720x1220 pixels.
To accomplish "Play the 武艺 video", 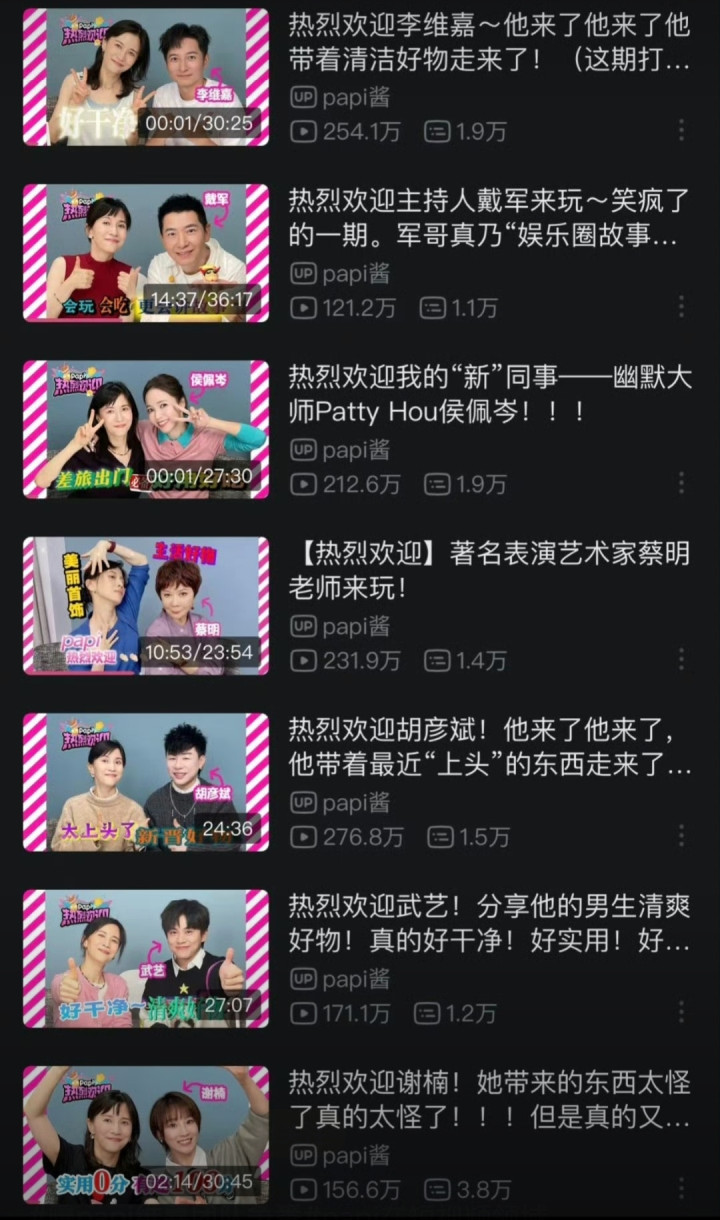I will 146,958.
